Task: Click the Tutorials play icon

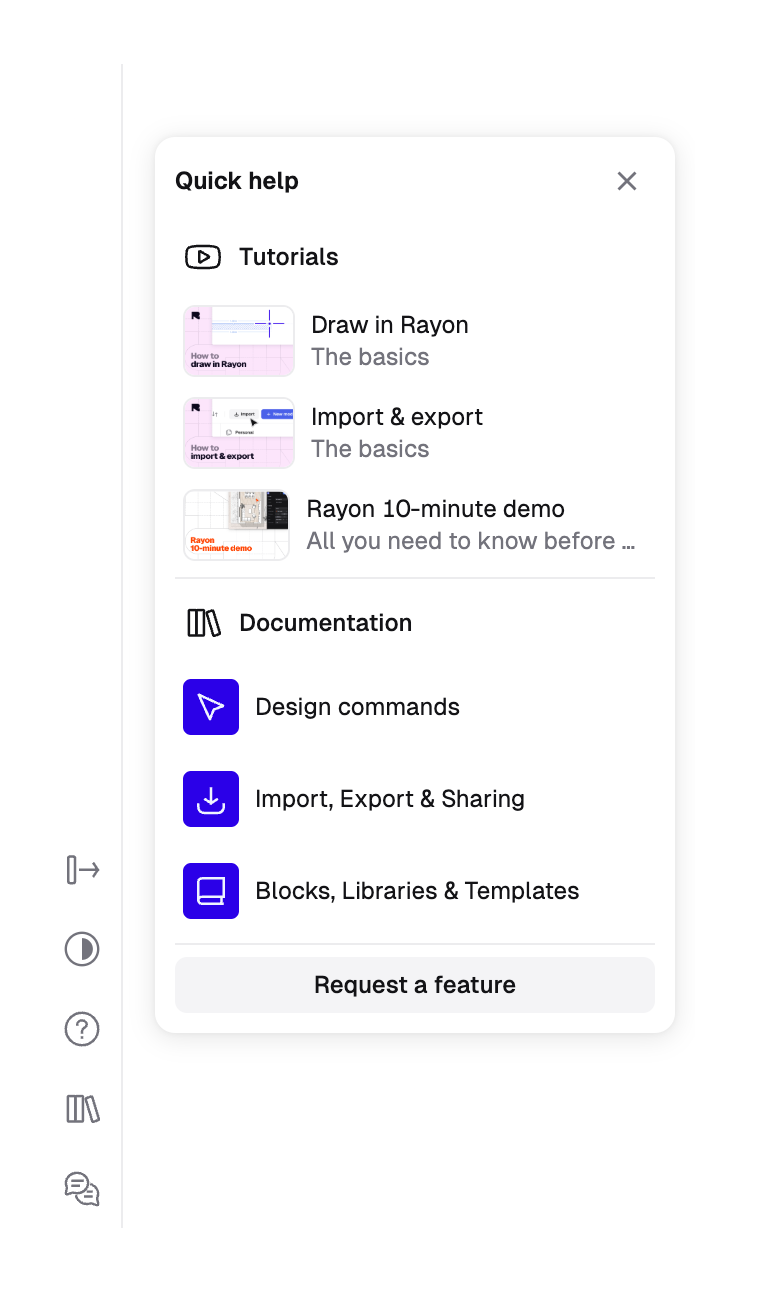Action: [202, 257]
